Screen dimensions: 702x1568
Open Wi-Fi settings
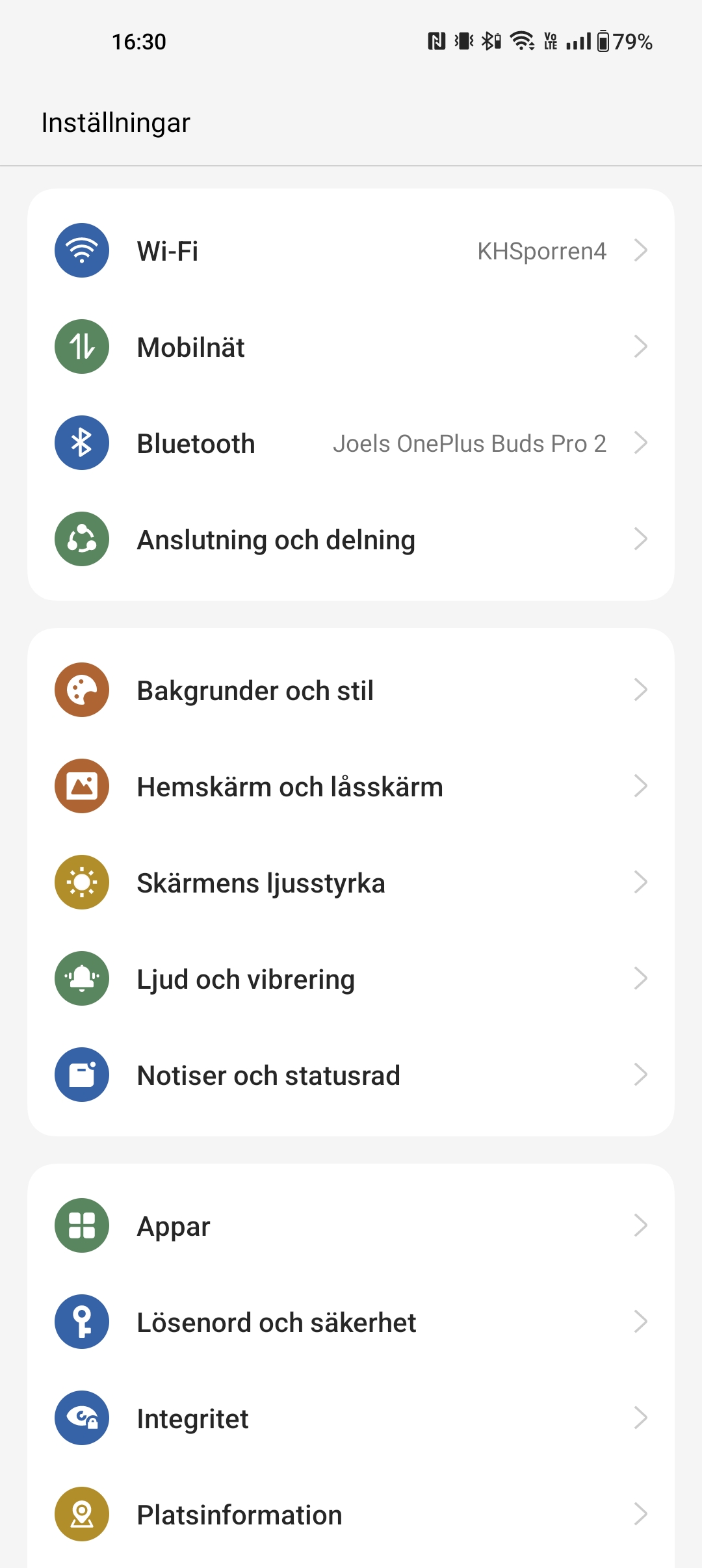351,251
